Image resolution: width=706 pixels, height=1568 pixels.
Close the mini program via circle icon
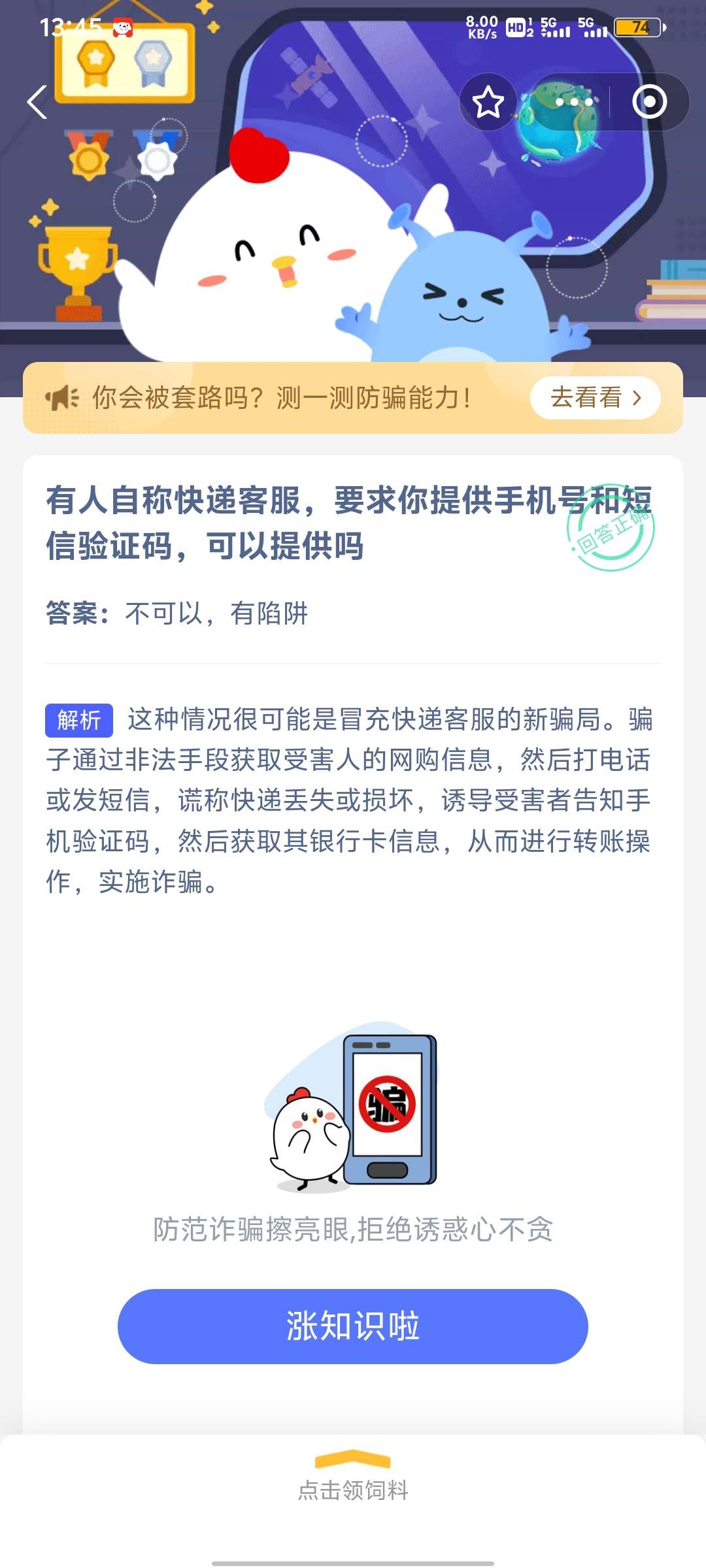pyautogui.click(x=649, y=103)
